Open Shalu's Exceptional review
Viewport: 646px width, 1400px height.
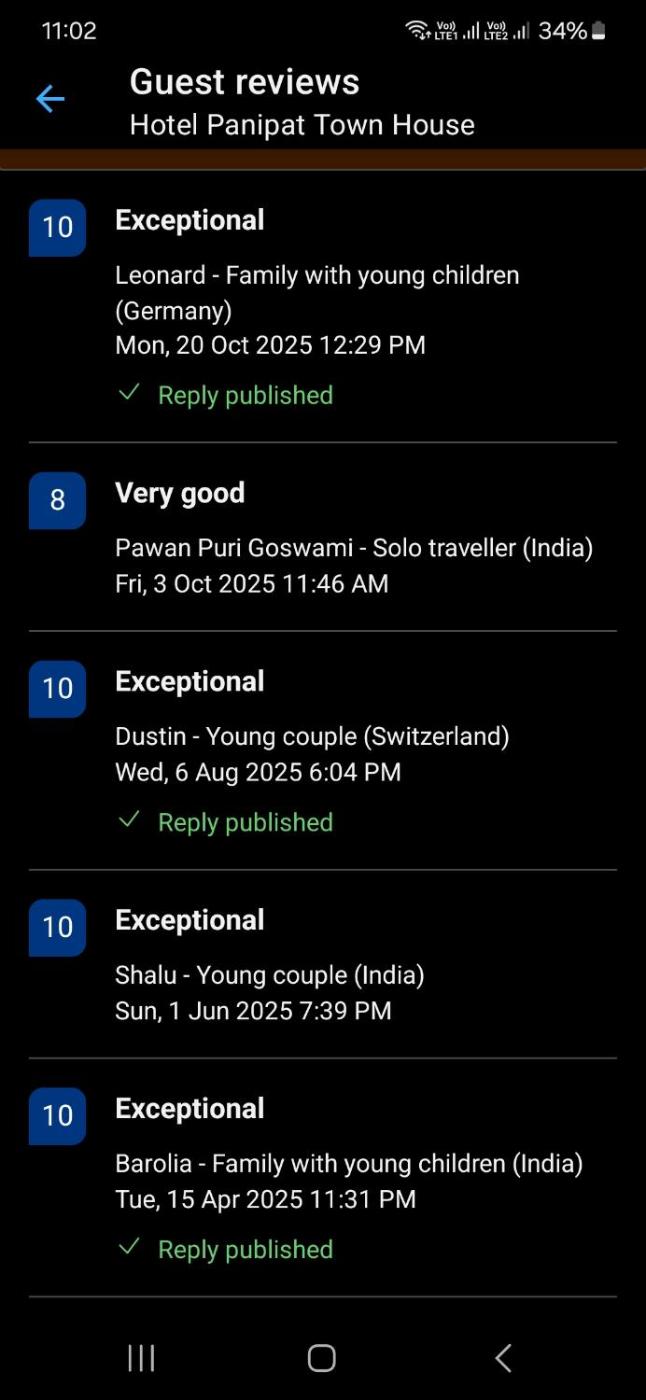tap(320, 965)
